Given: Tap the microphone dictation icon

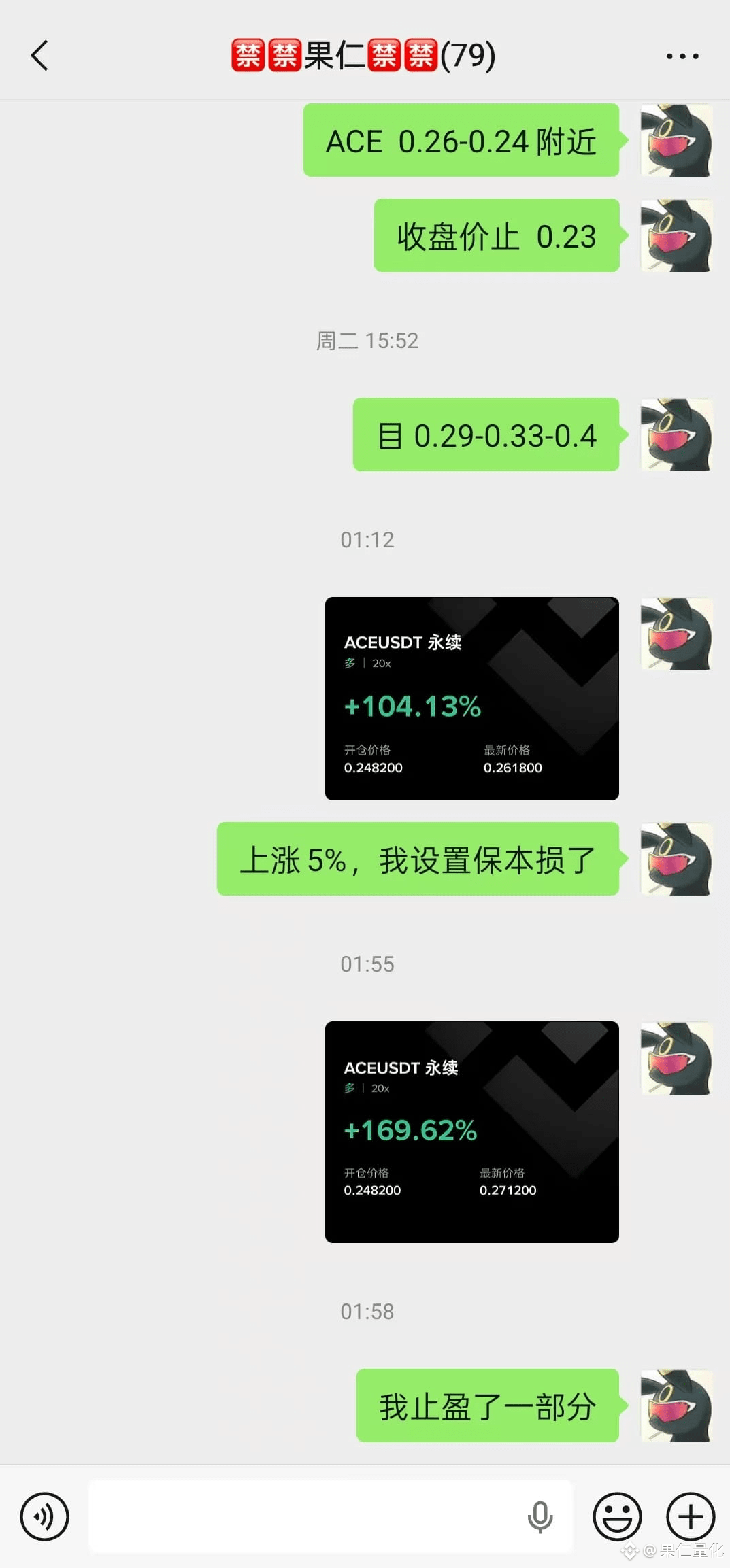Looking at the screenshot, I should 540,1516.
